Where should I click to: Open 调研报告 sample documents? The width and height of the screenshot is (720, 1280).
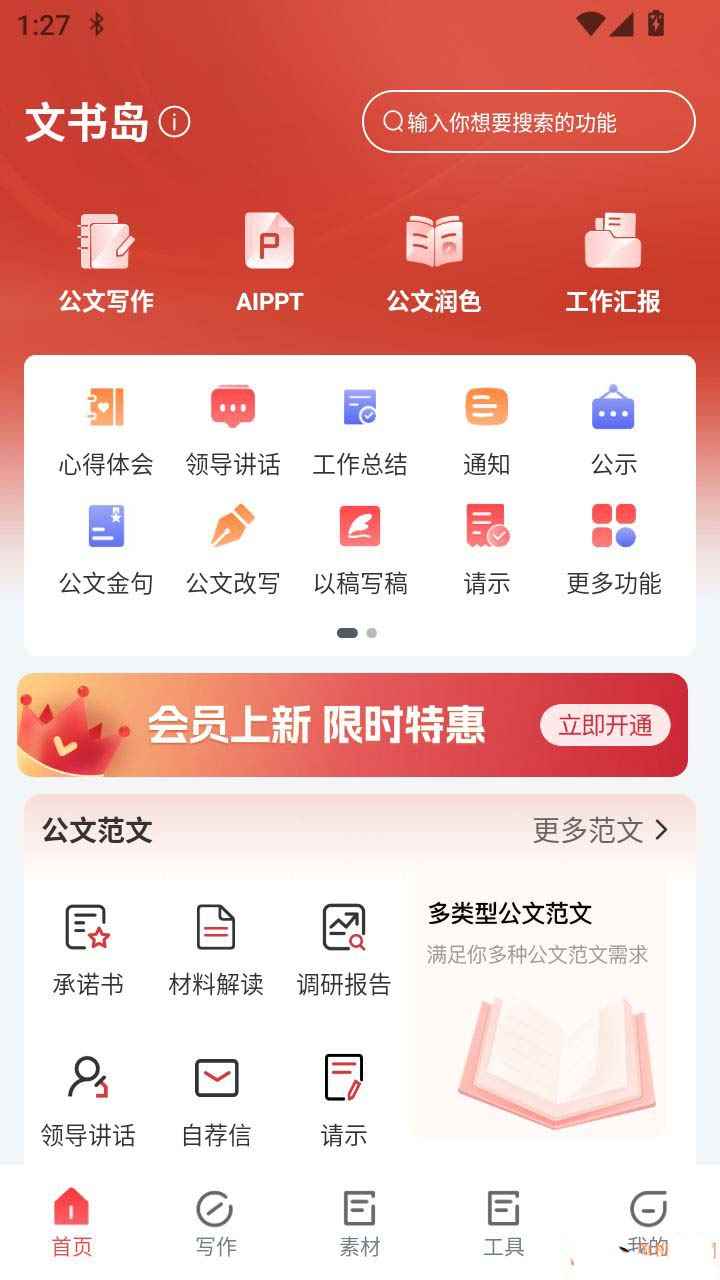pyautogui.click(x=344, y=949)
